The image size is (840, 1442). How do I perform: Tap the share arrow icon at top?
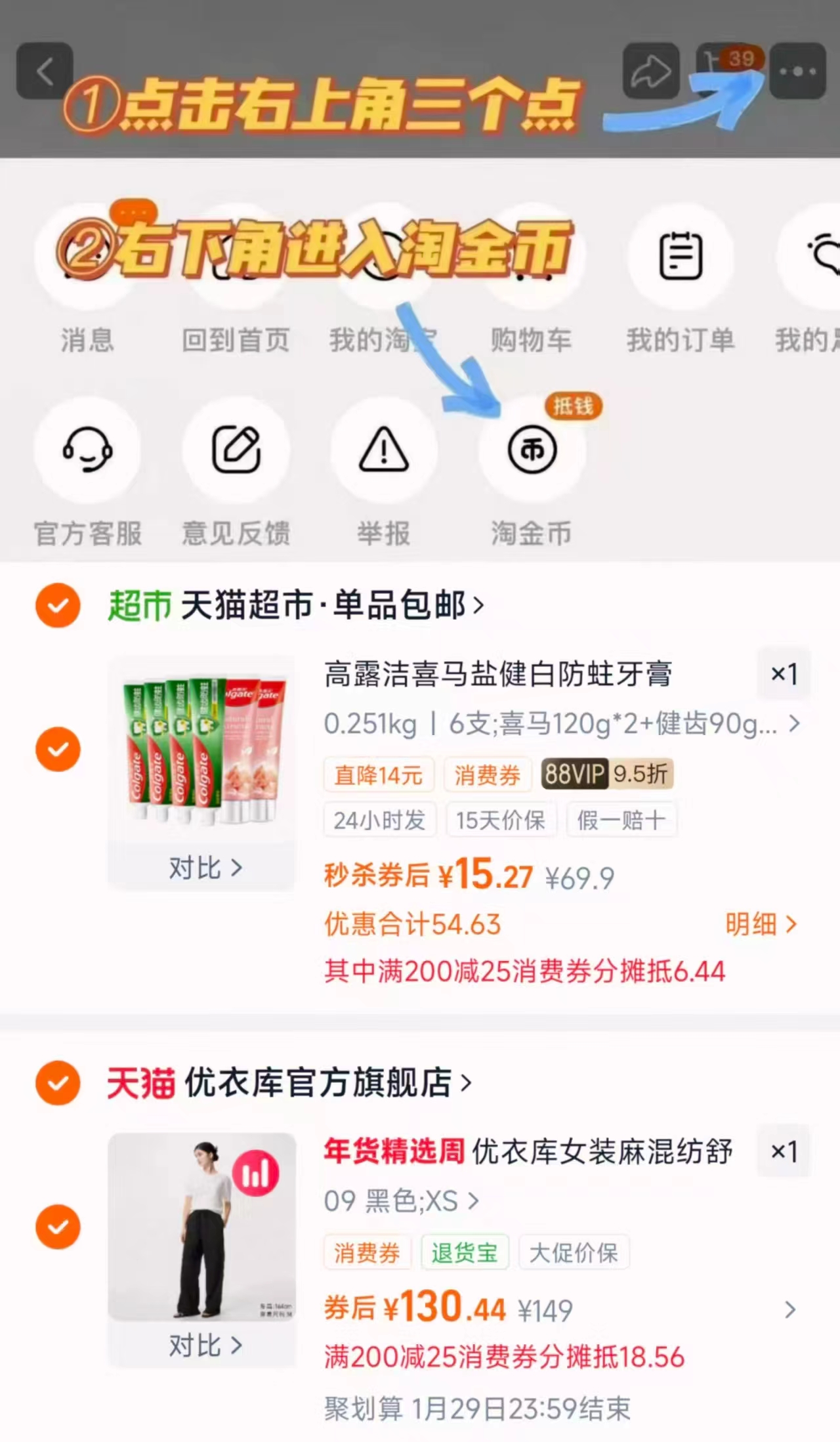click(x=652, y=71)
